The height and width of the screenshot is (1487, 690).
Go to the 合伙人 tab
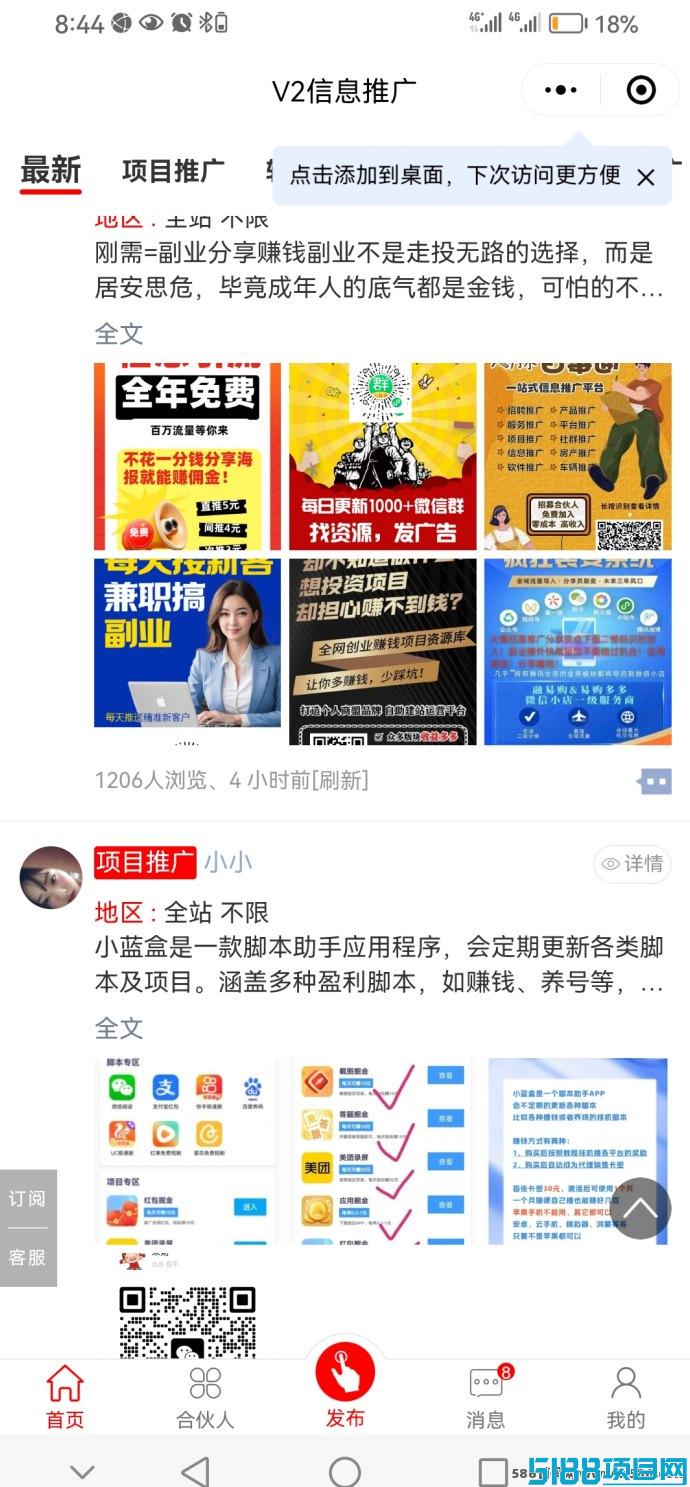(x=205, y=1397)
